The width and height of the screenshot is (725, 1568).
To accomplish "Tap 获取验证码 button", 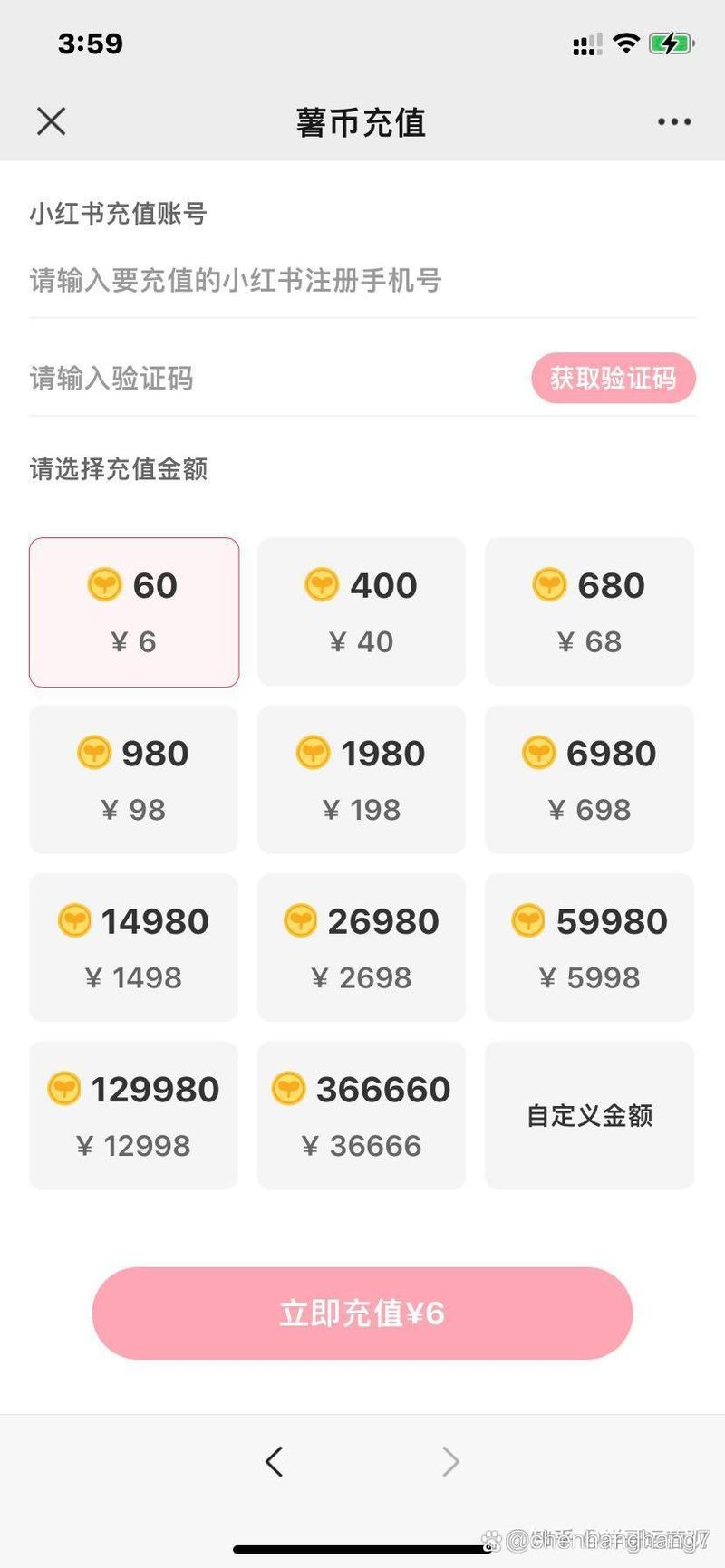I will (x=613, y=378).
